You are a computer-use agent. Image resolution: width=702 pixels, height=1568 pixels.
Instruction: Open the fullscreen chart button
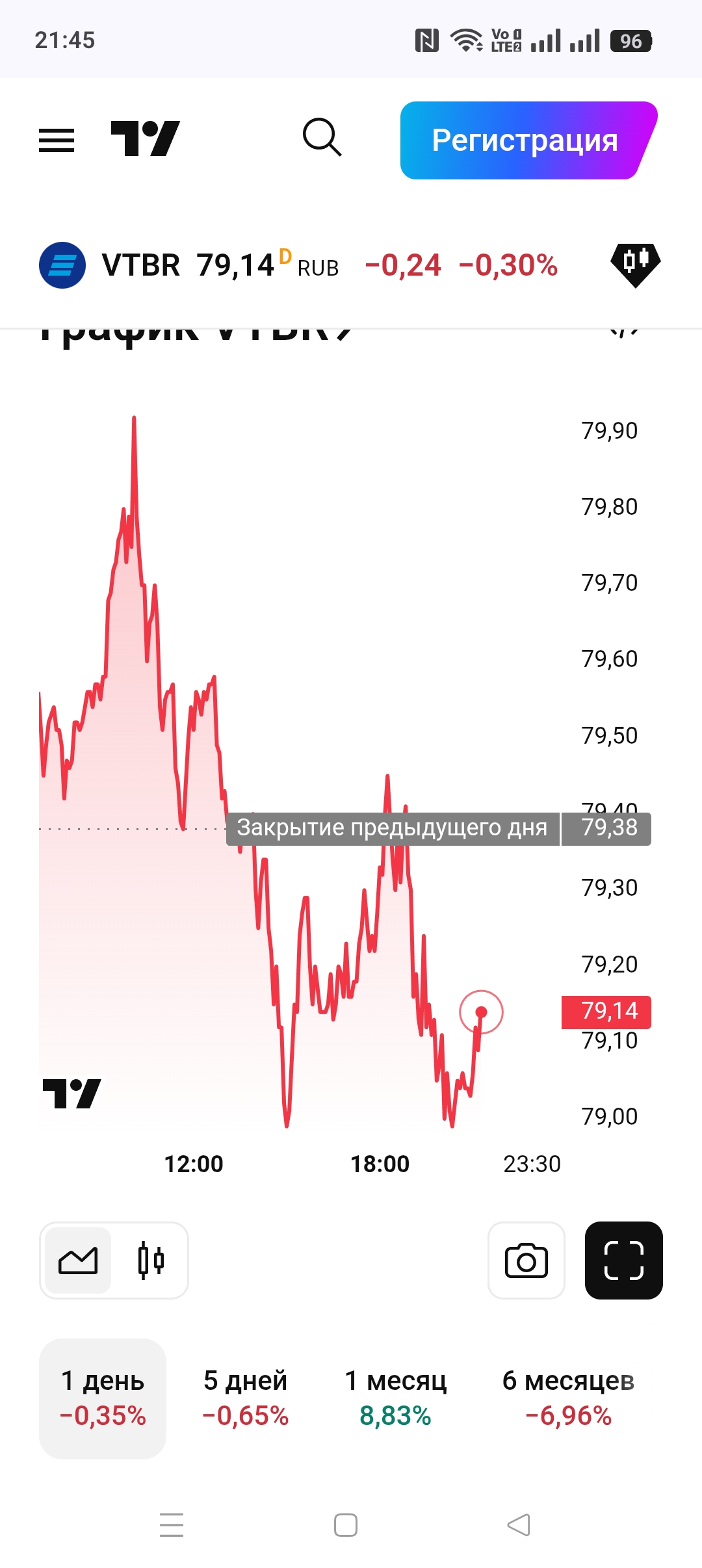point(623,1261)
